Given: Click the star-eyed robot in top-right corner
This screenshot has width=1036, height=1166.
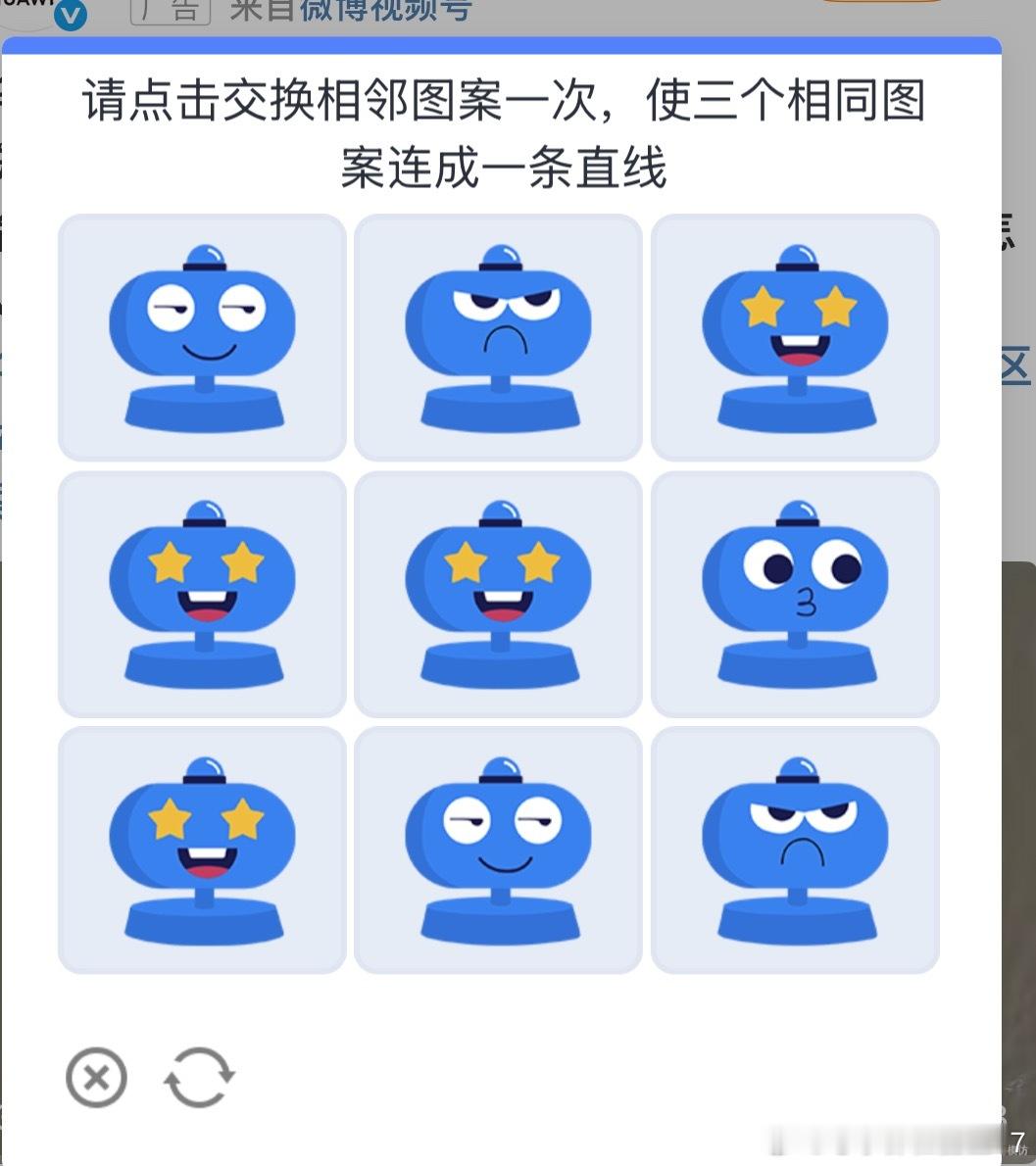Looking at the screenshot, I should [x=796, y=337].
